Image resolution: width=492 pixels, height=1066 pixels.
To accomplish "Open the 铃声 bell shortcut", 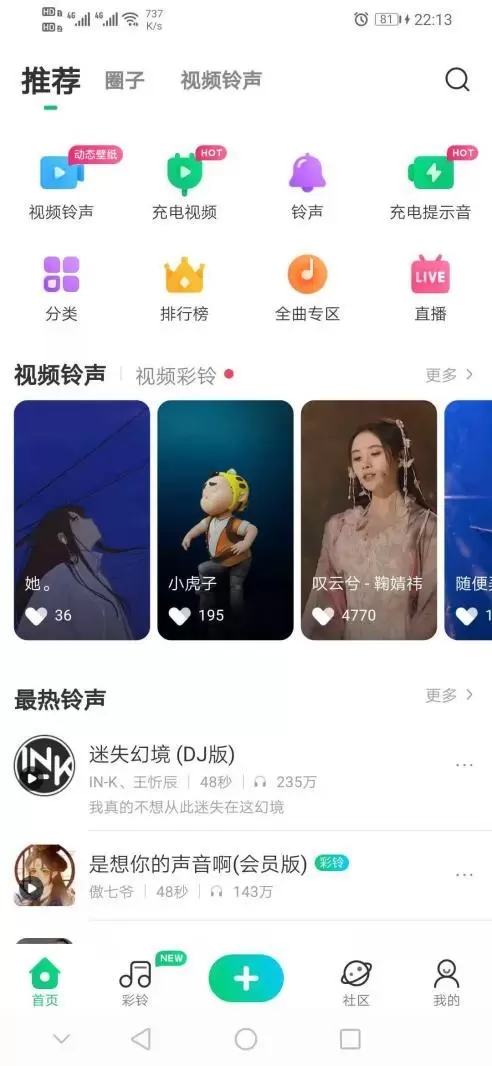I will (307, 186).
